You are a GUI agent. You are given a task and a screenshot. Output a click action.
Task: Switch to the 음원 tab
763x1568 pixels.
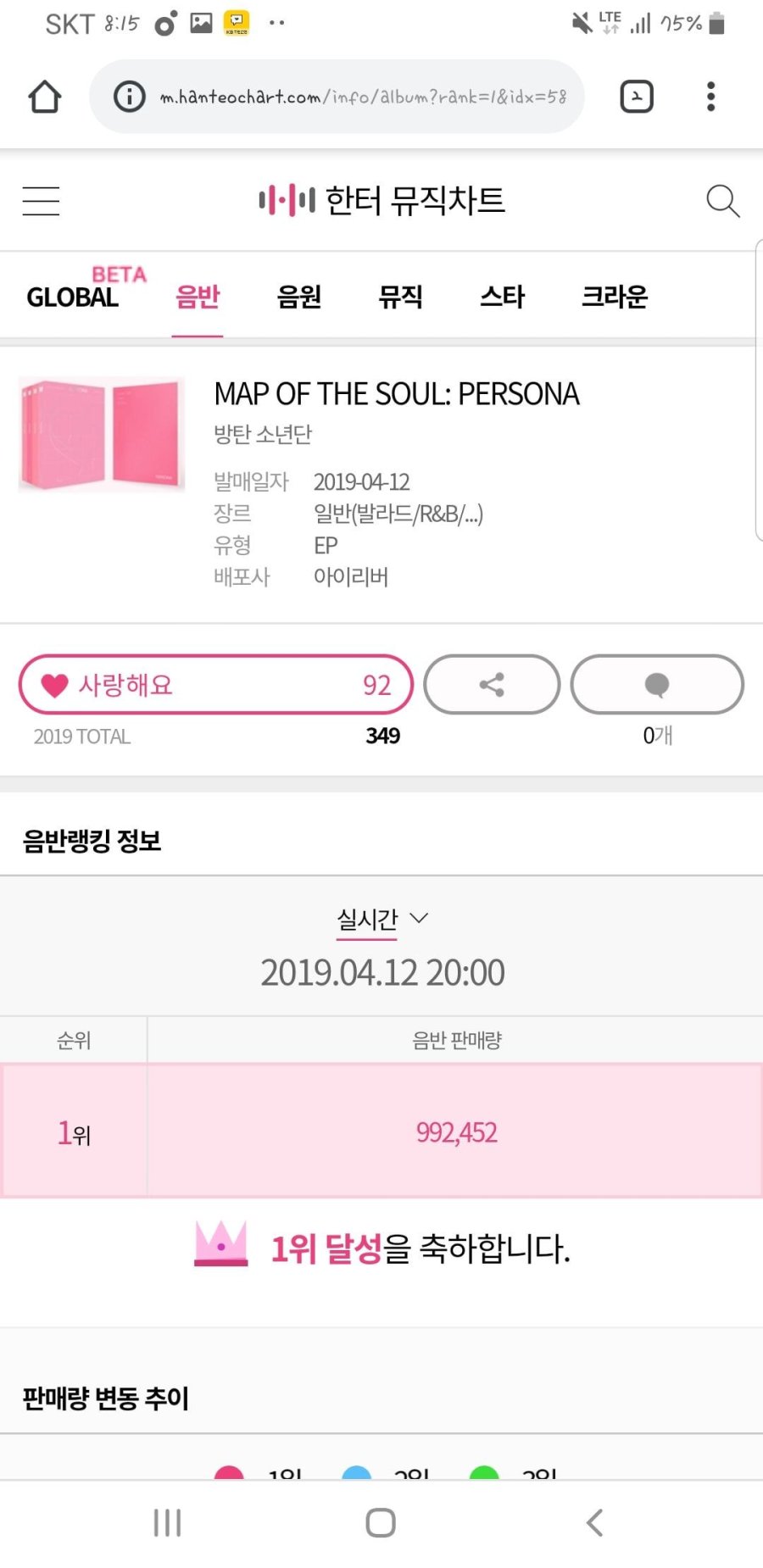pos(299,297)
